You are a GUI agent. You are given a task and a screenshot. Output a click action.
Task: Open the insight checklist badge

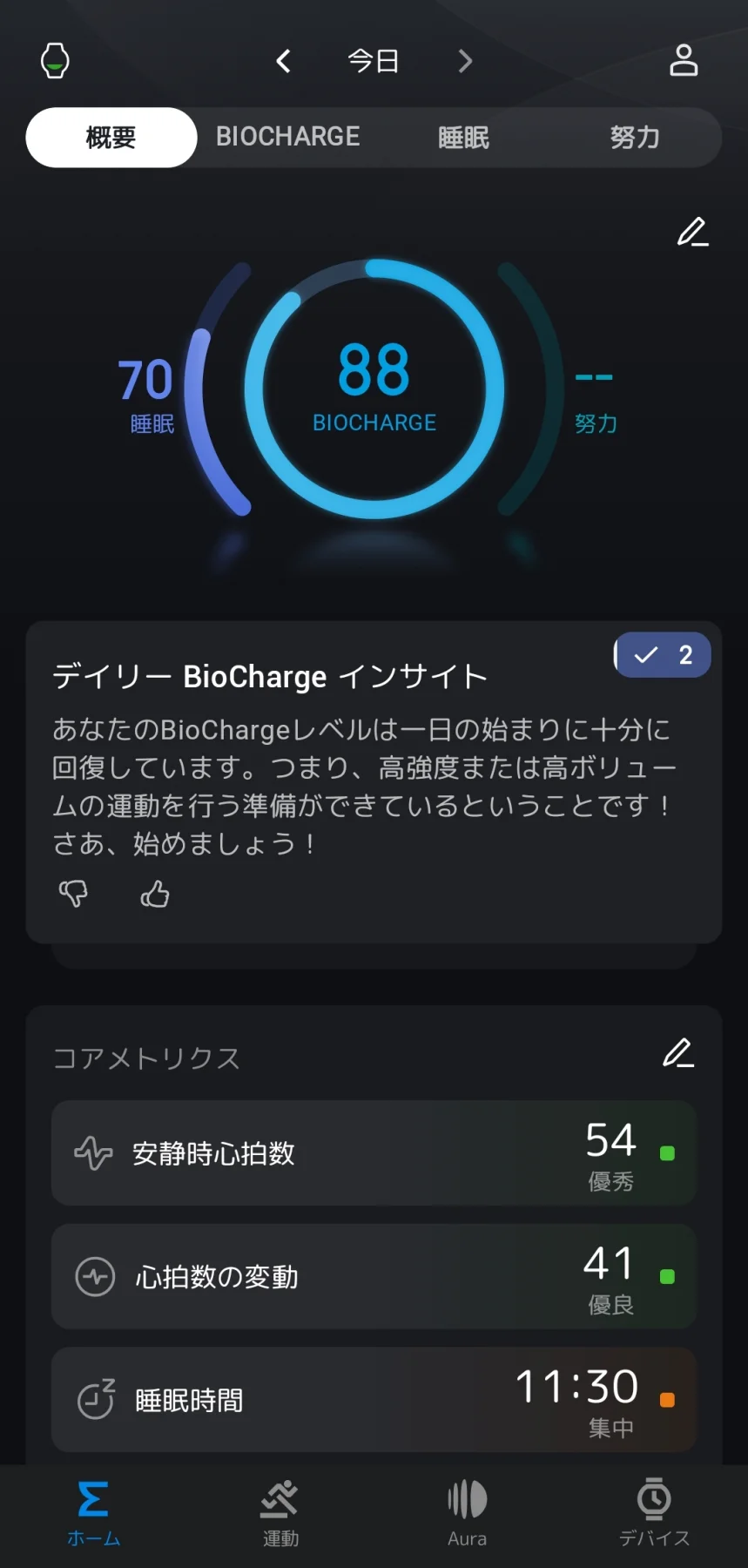[x=663, y=655]
